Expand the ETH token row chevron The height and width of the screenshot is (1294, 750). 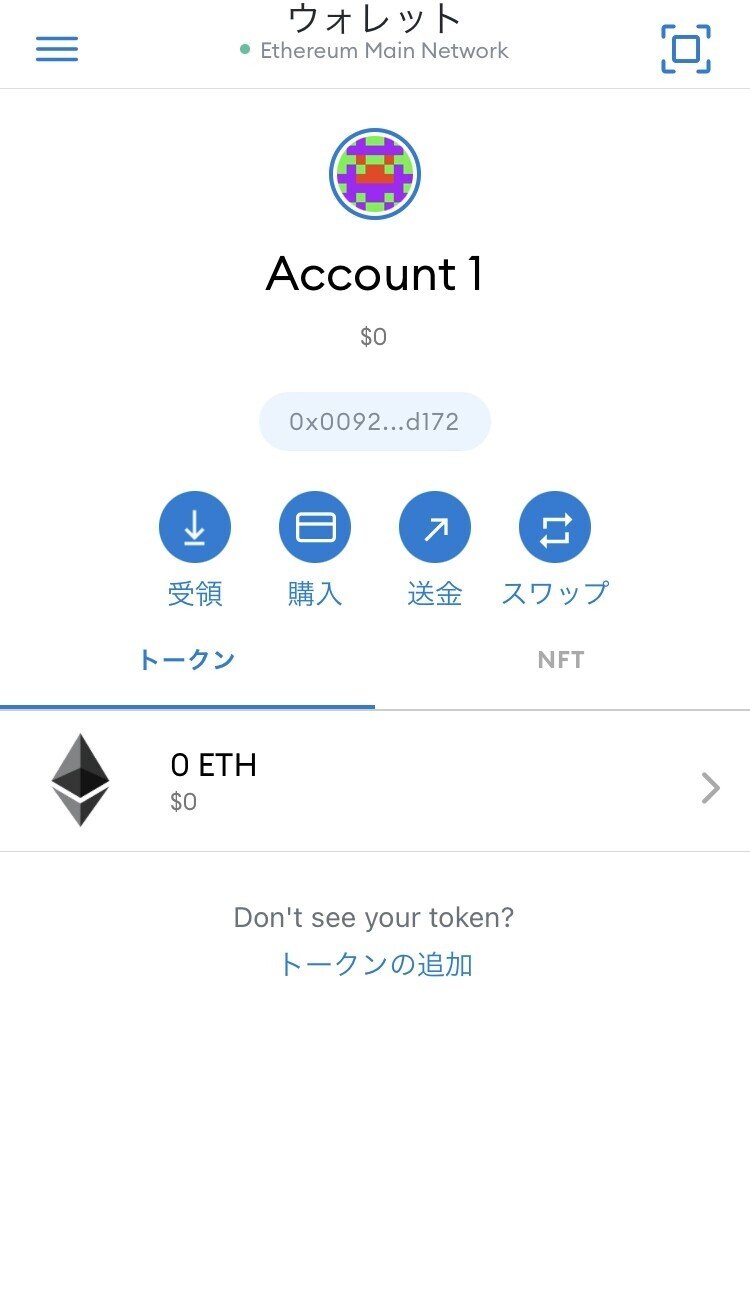coord(710,788)
